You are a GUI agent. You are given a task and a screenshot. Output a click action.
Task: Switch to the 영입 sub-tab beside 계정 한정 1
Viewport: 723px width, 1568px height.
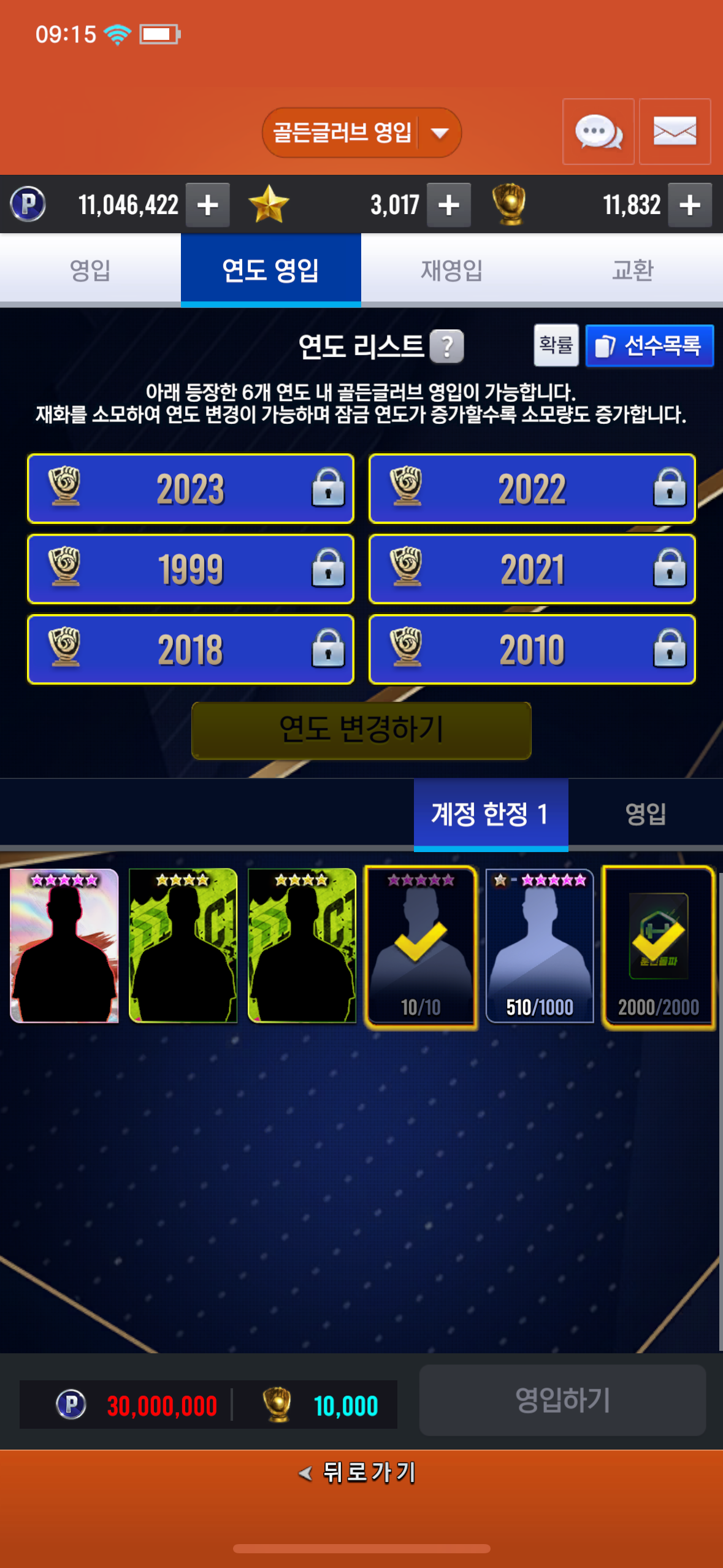[645, 813]
